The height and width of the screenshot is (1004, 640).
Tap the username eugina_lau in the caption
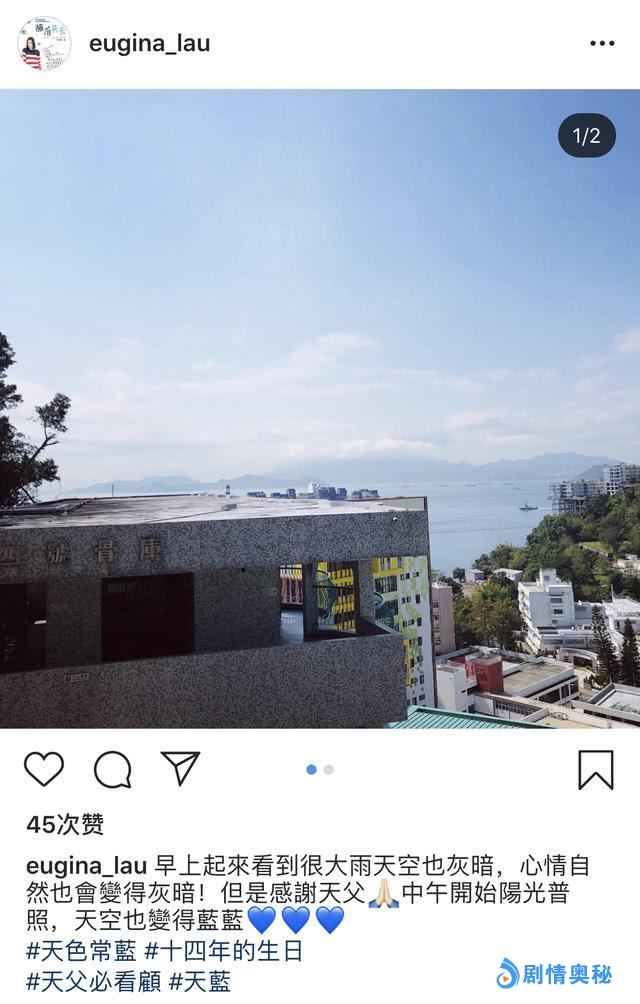click(x=87, y=865)
